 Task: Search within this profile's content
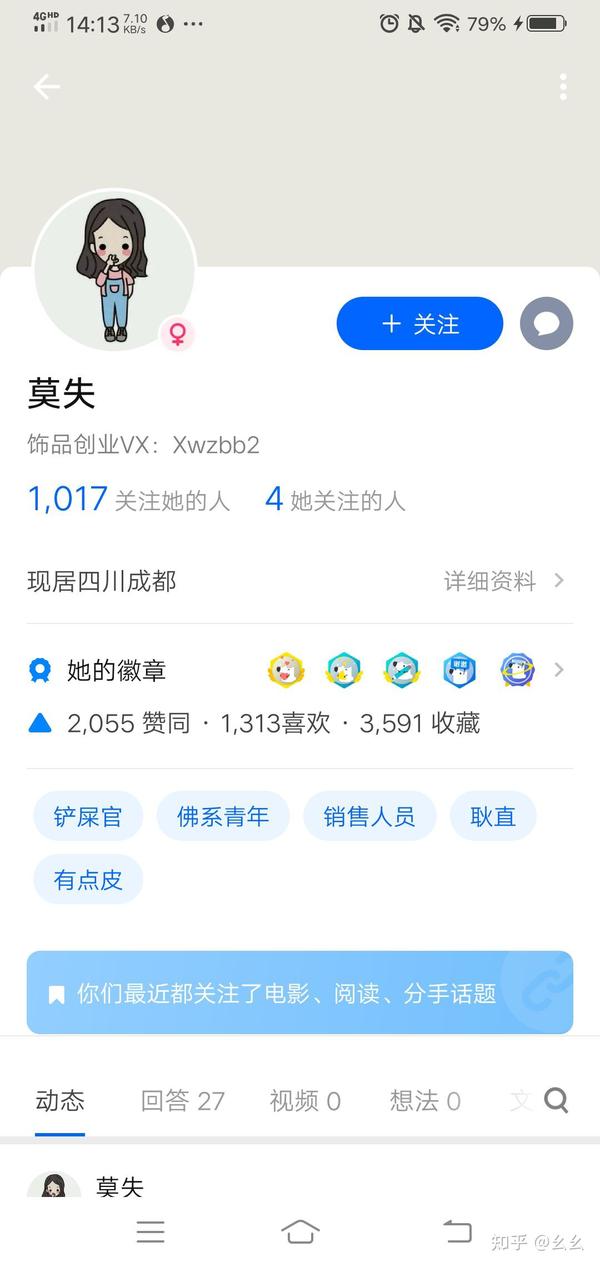(x=556, y=1101)
